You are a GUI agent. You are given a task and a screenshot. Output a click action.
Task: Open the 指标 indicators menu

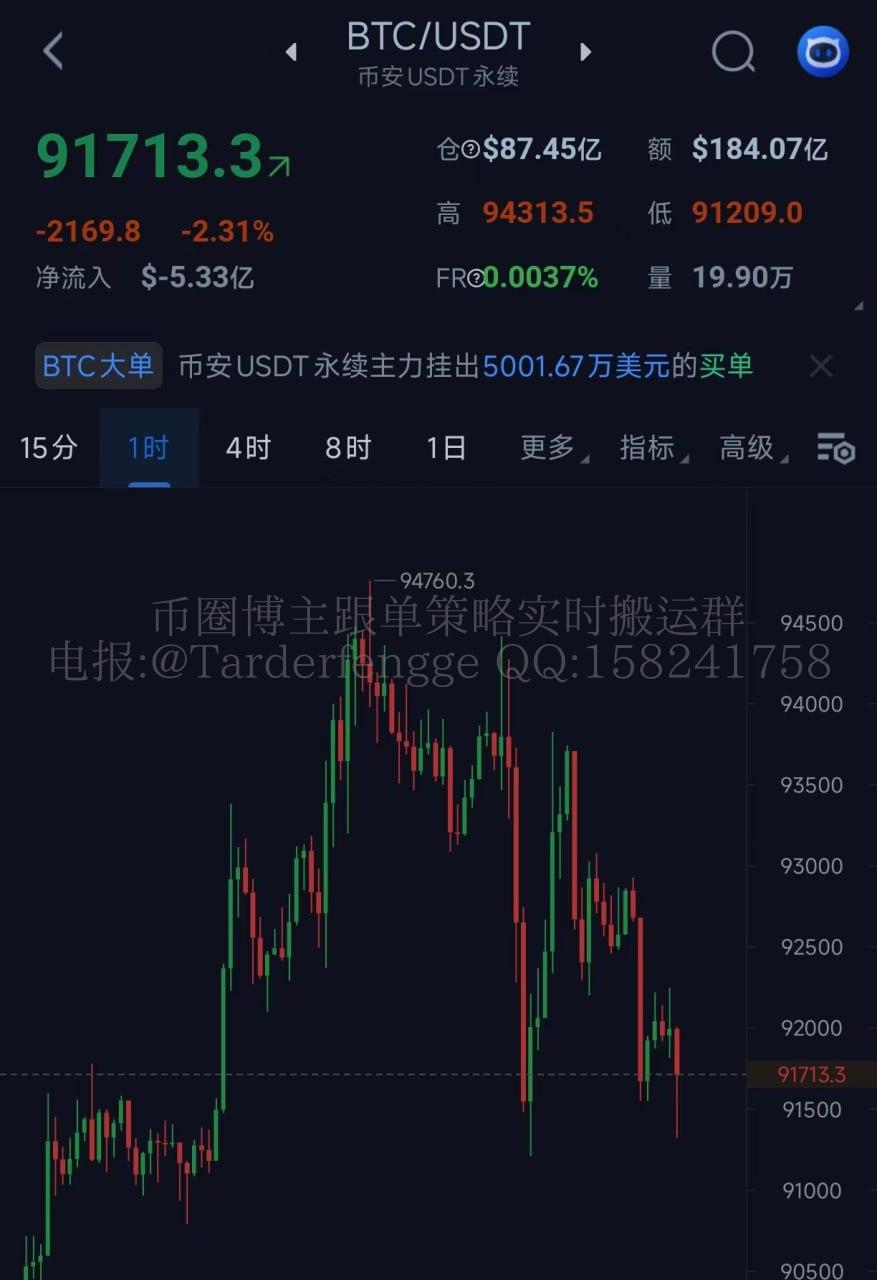[x=649, y=447]
